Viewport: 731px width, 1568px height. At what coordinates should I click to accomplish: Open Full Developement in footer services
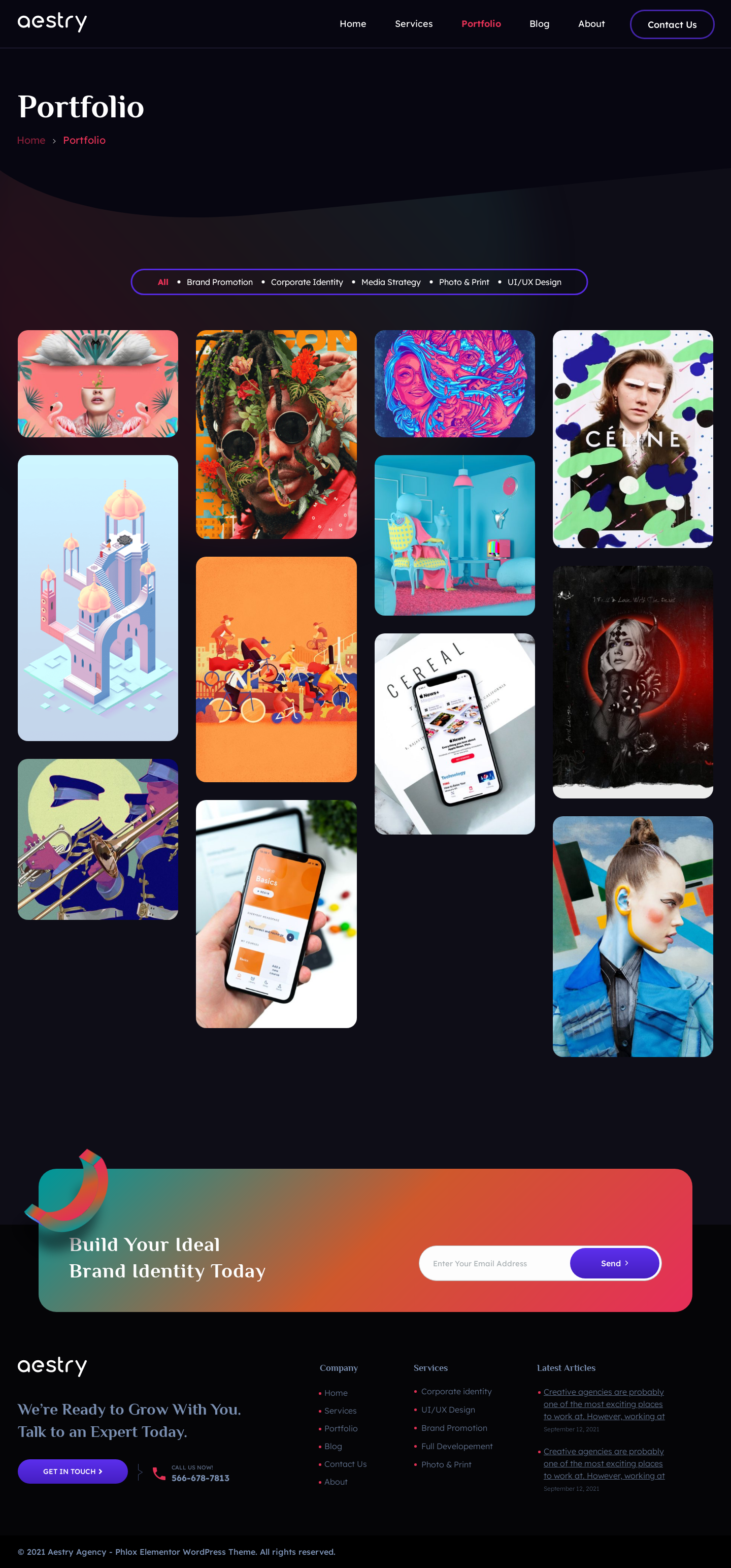pyautogui.click(x=457, y=1446)
